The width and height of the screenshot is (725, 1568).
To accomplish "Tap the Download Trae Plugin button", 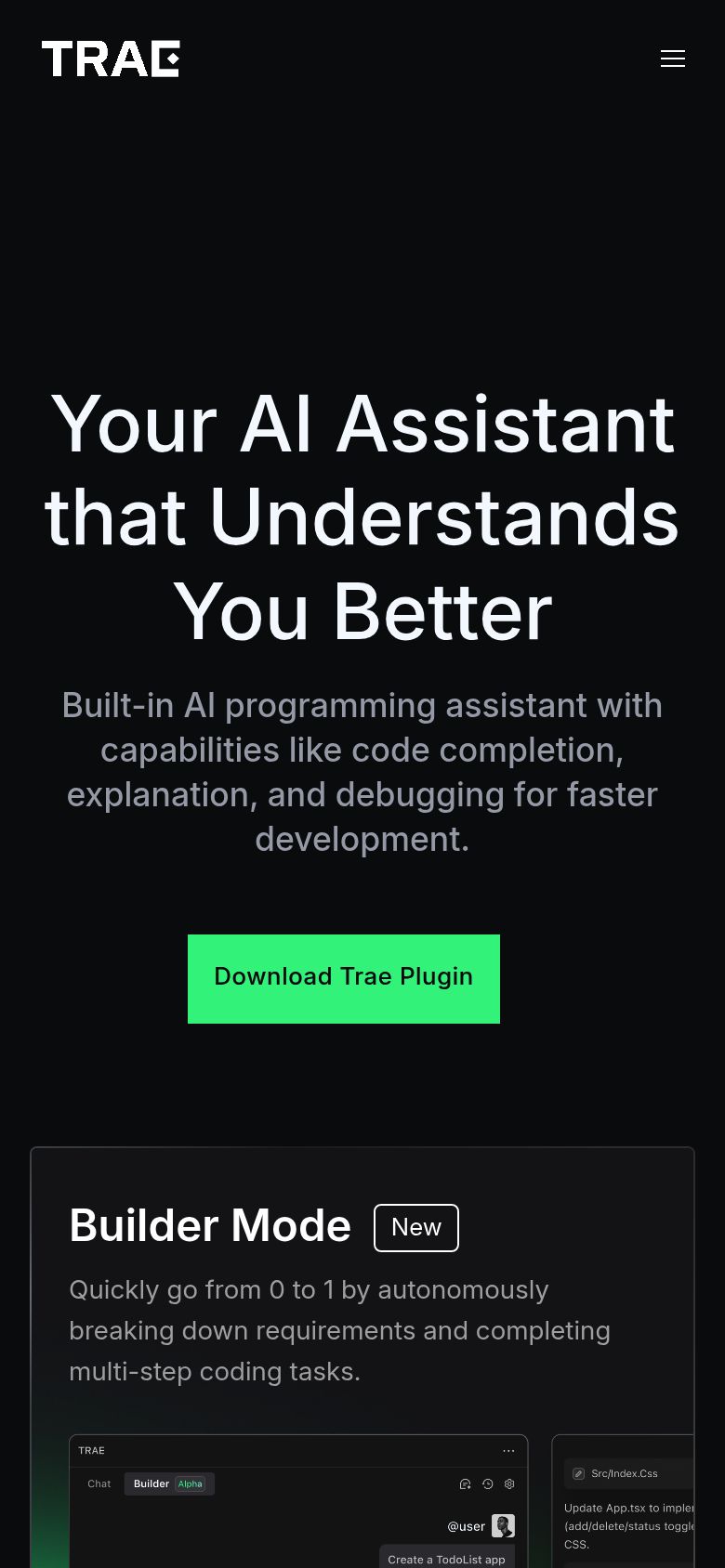I will coord(344,978).
